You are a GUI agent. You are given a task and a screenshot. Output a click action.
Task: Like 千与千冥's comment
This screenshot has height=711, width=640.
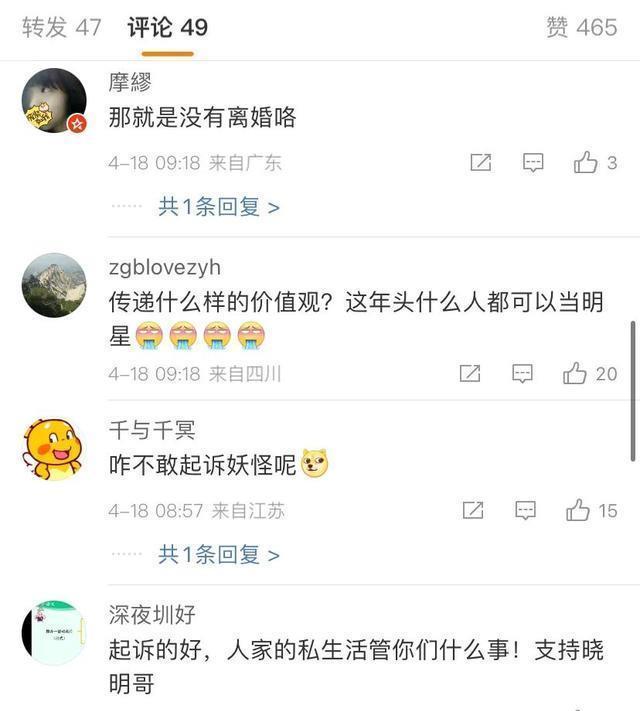point(592,511)
